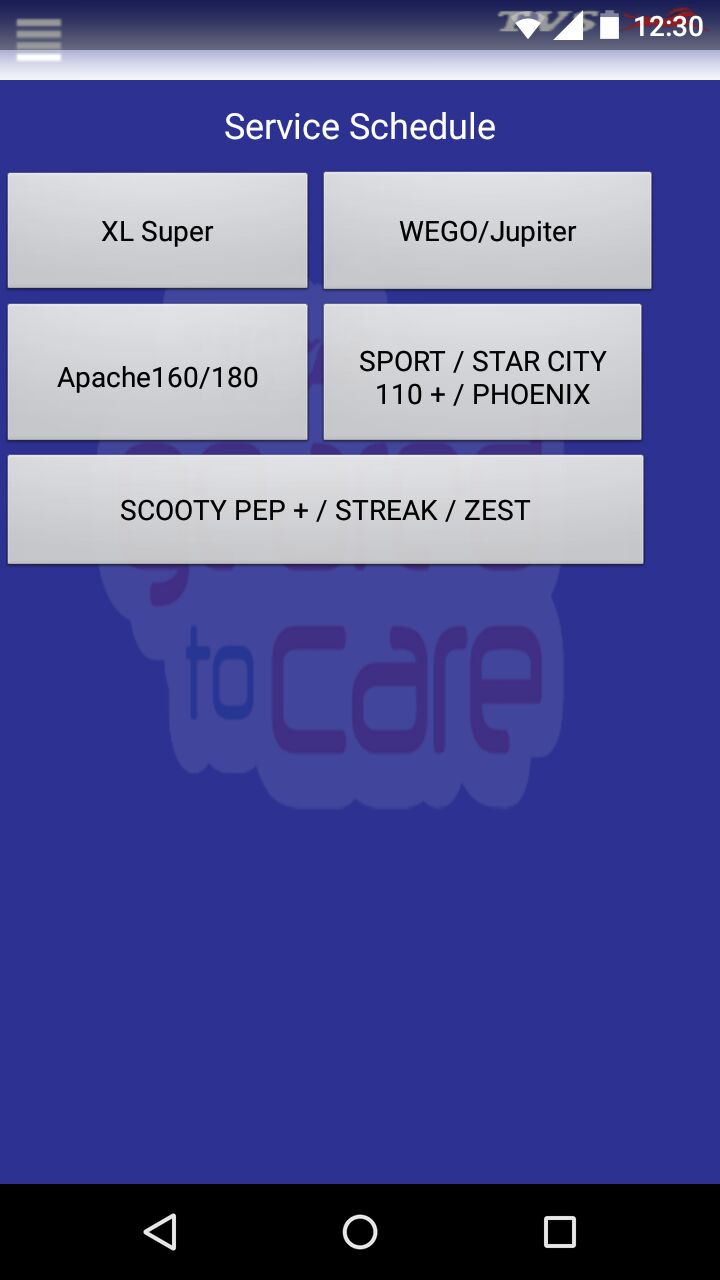Return to home screen via the navigation bar
This screenshot has width=720, height=1280.
(x=360, y=1232)
